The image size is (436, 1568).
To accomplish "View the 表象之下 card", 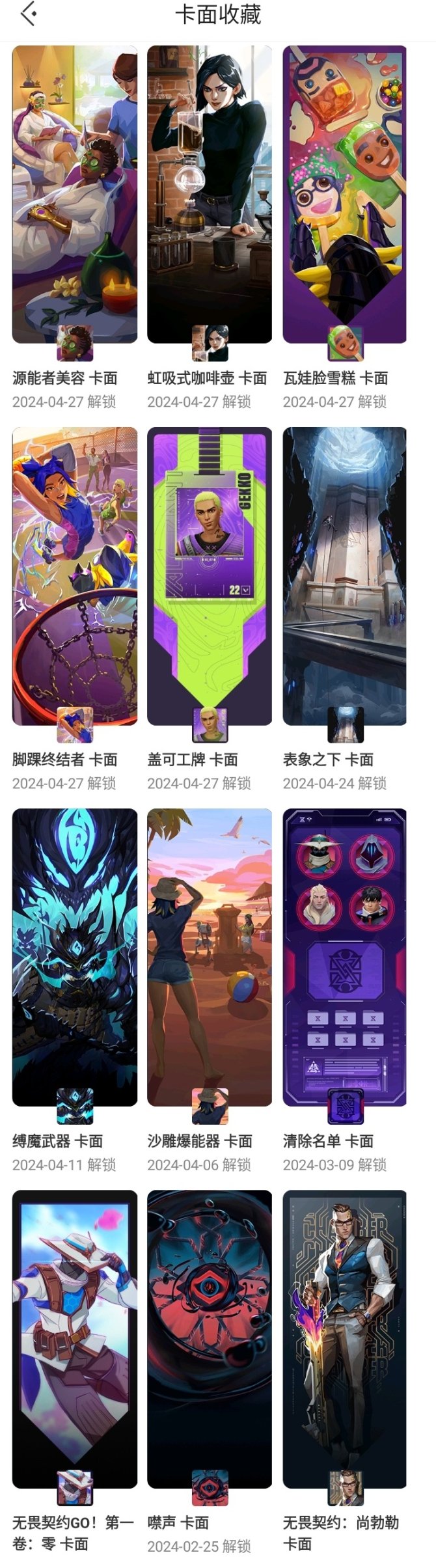I will click(345, 576).
